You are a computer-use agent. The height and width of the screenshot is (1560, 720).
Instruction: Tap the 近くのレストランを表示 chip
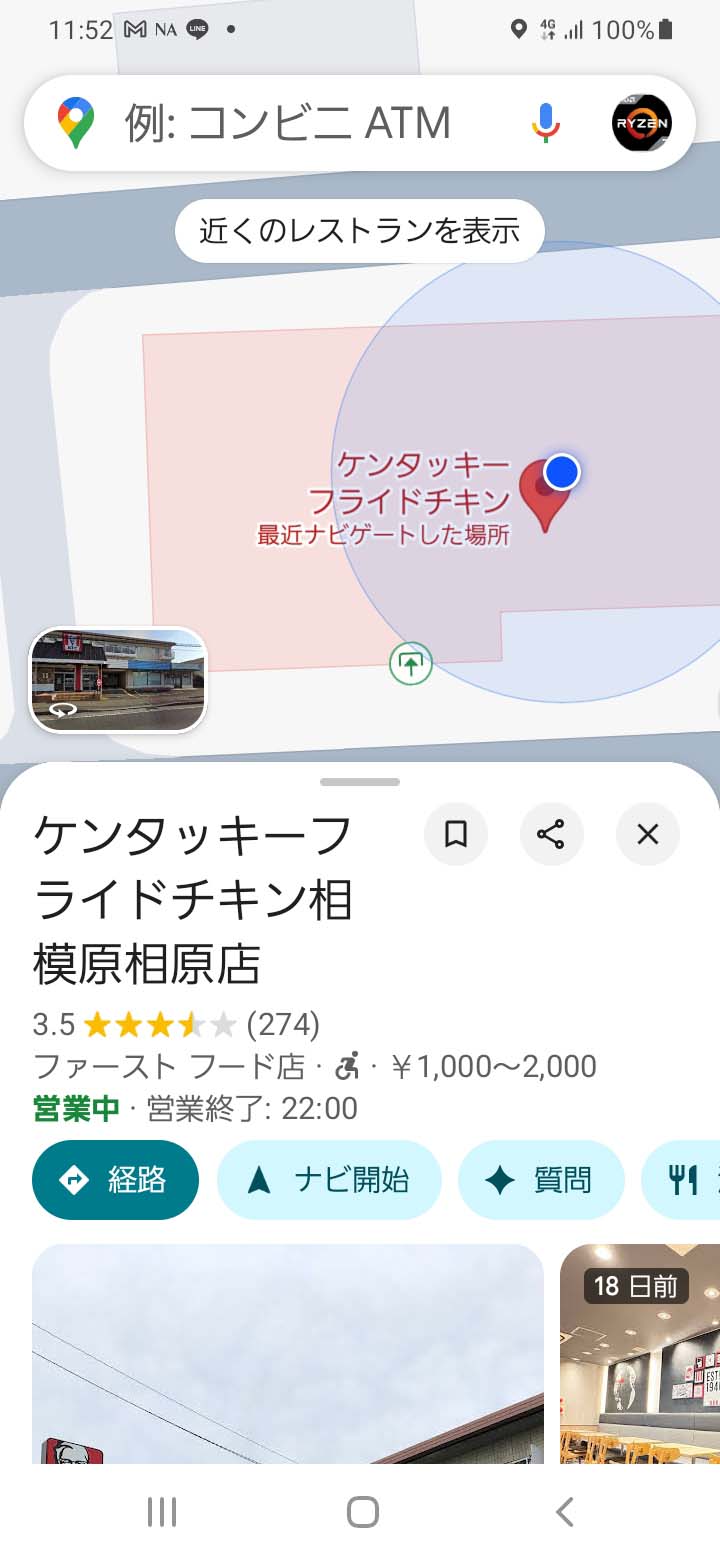coord(360,231)
